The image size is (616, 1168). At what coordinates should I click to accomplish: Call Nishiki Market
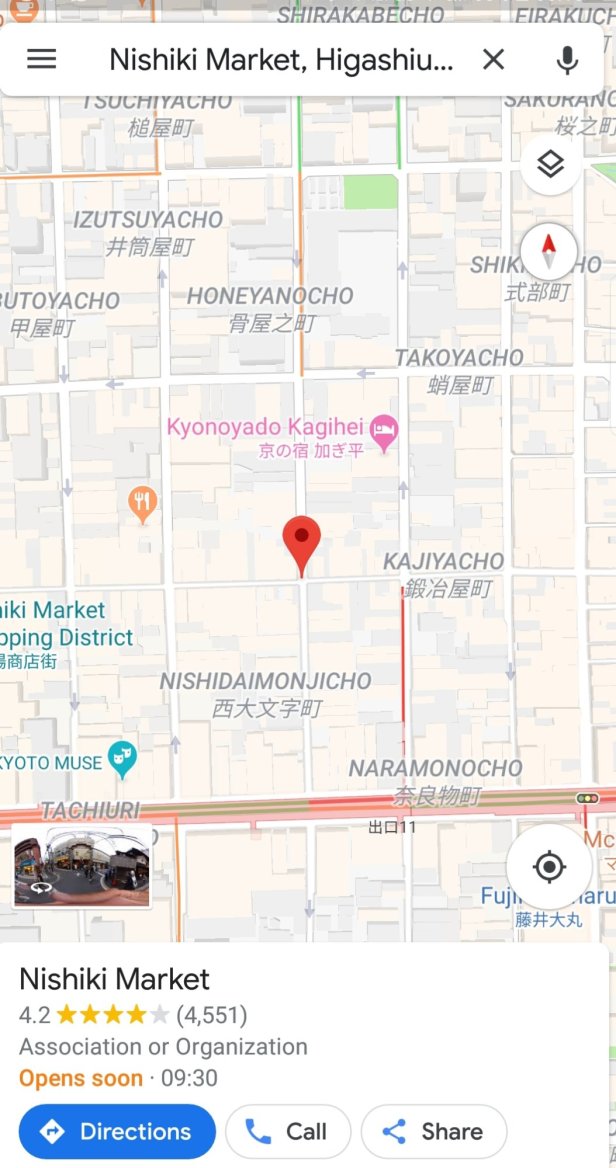coord(287,1131)
